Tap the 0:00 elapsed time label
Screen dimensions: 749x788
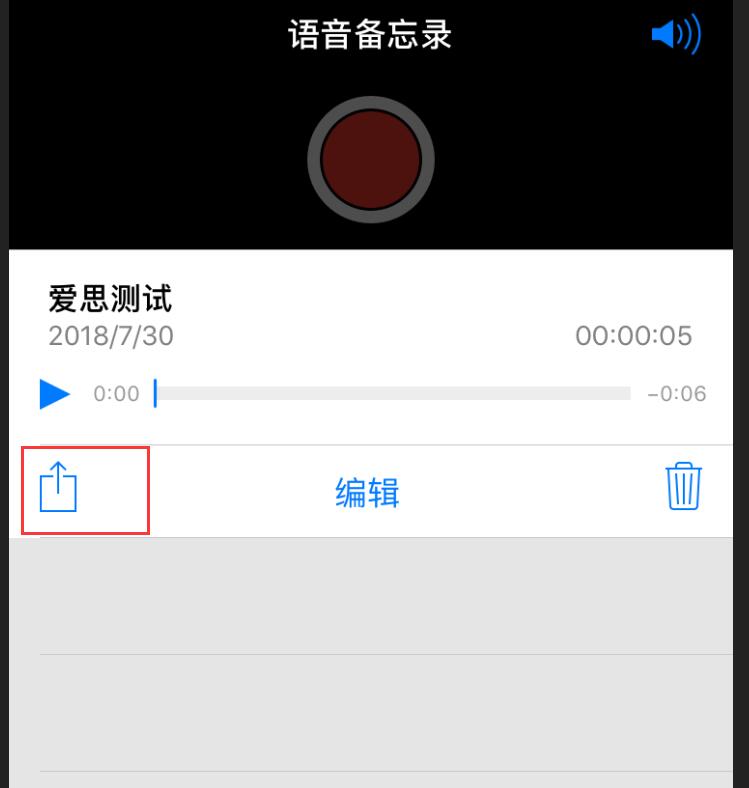116,394
